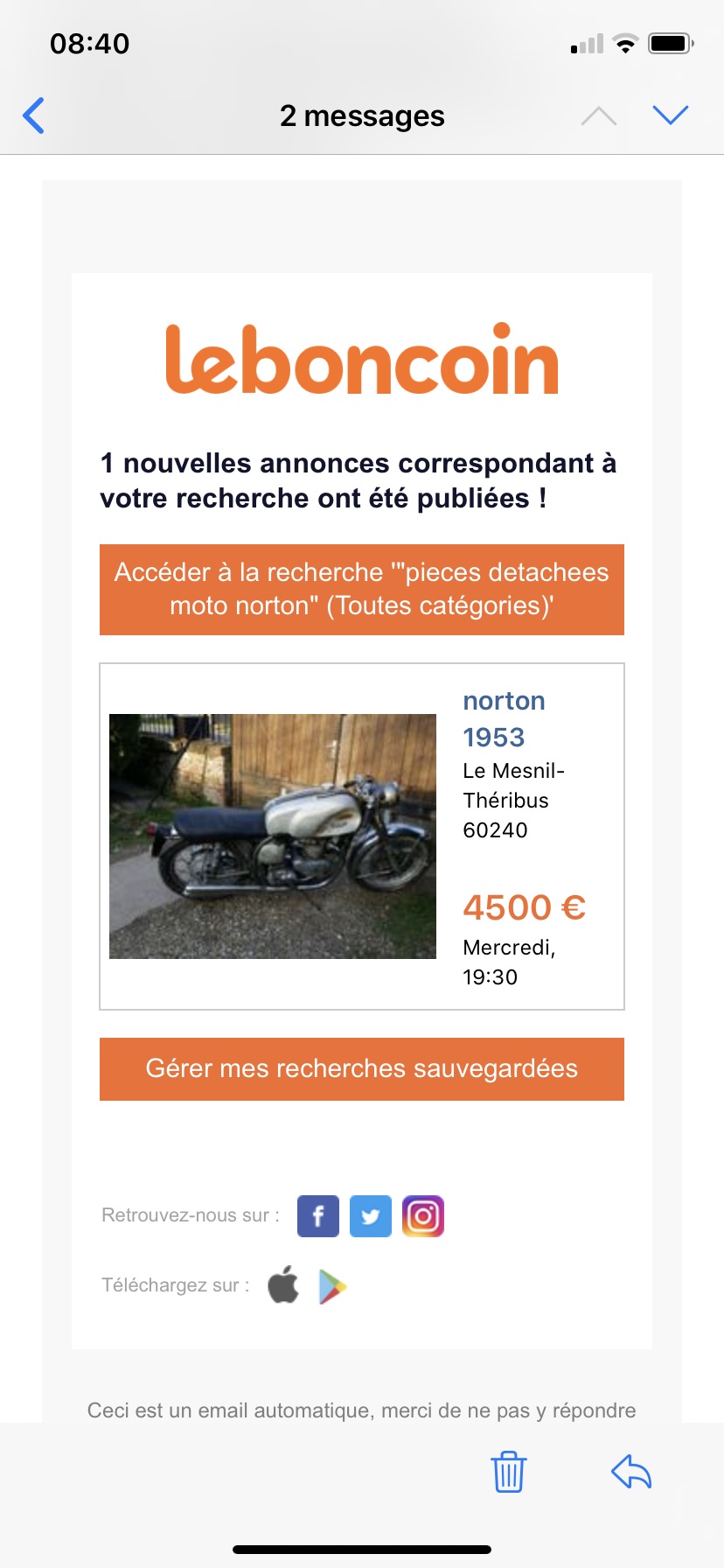This screenshot has width=724, height=1568.
Task: Visit leboncoin's Facebook page
Action: click(318, 1215)
